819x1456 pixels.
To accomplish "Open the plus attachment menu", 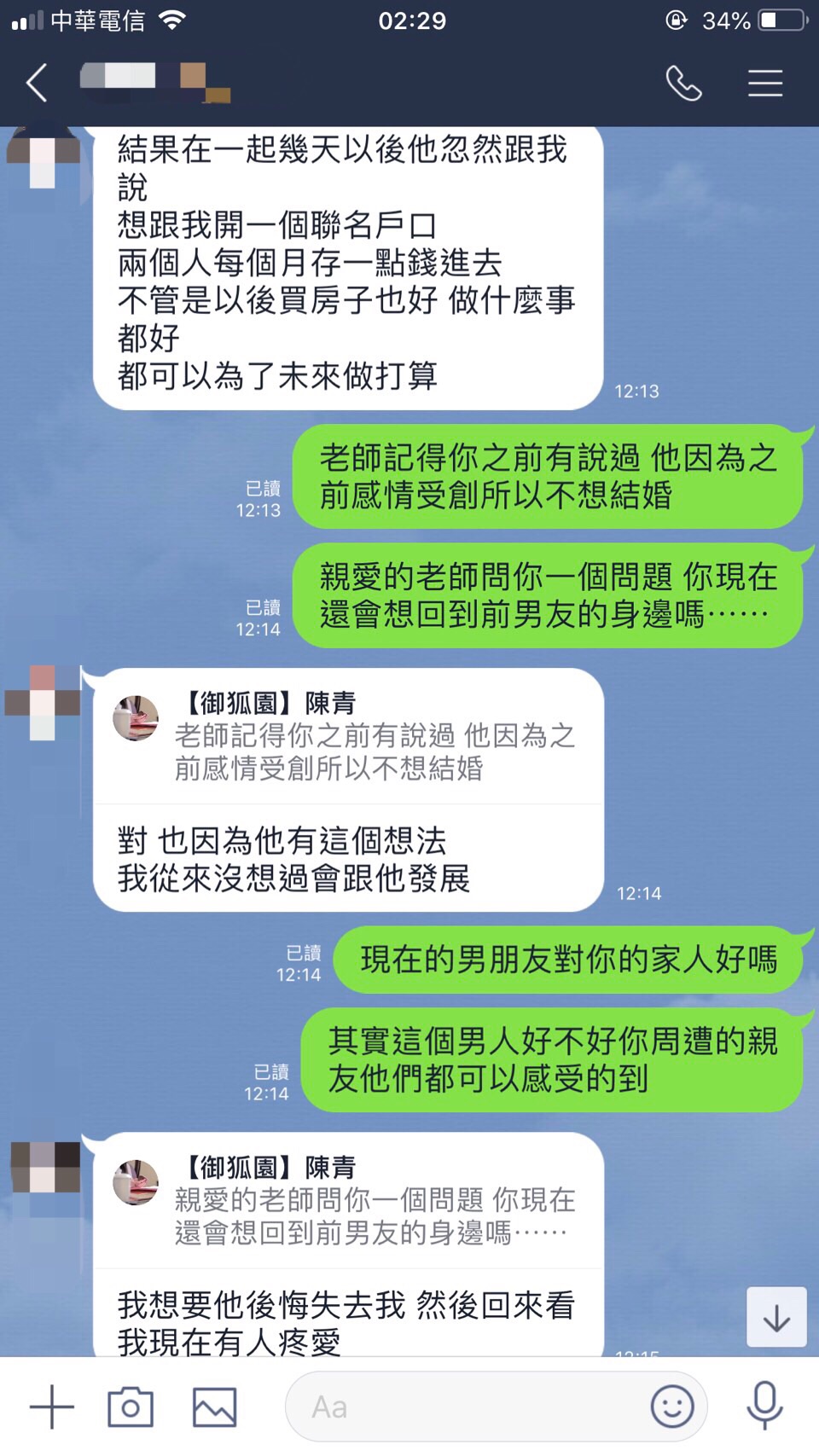I will (x=52, y=1407).
